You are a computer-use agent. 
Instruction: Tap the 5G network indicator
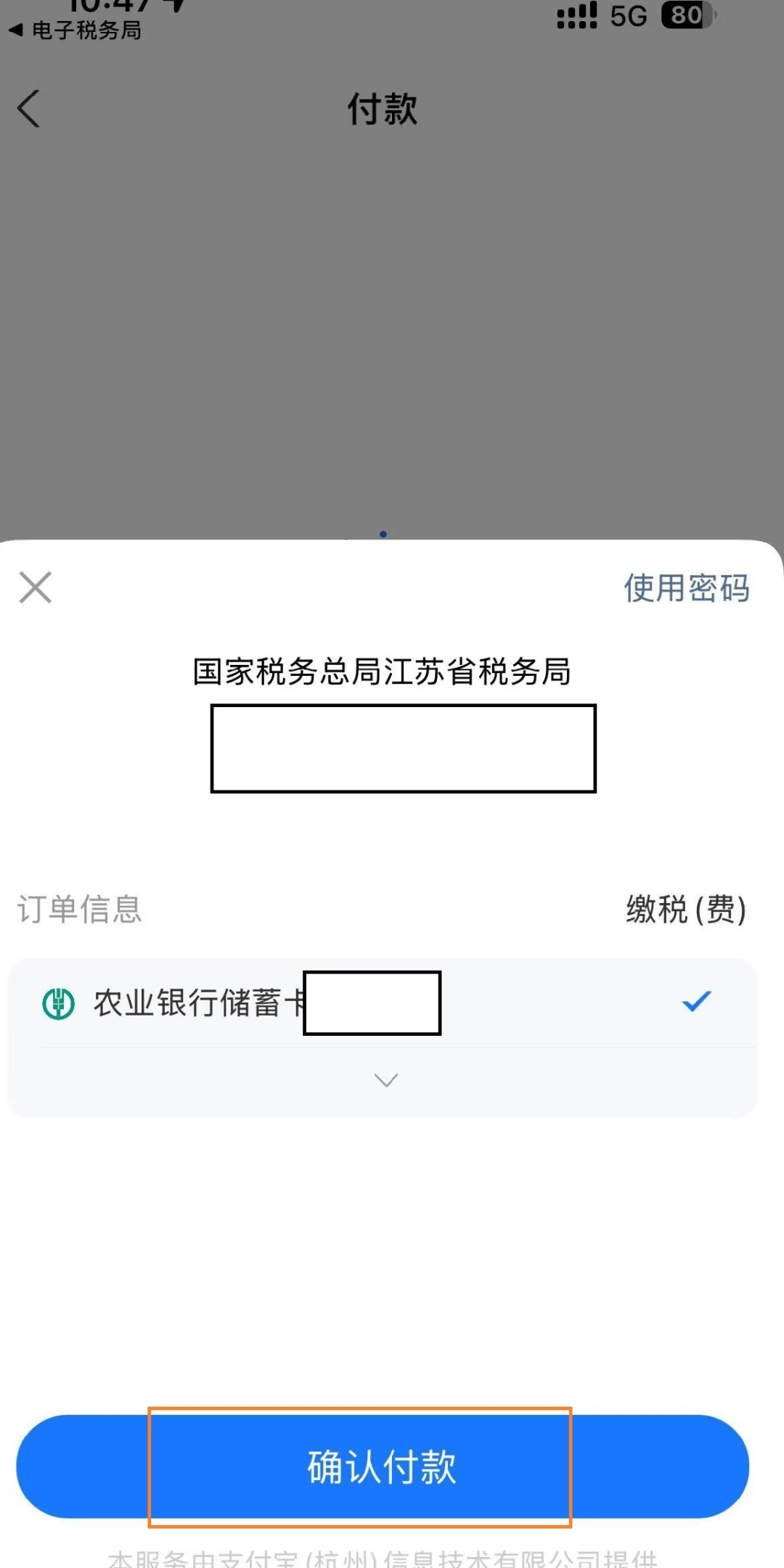tap(626, 16)
